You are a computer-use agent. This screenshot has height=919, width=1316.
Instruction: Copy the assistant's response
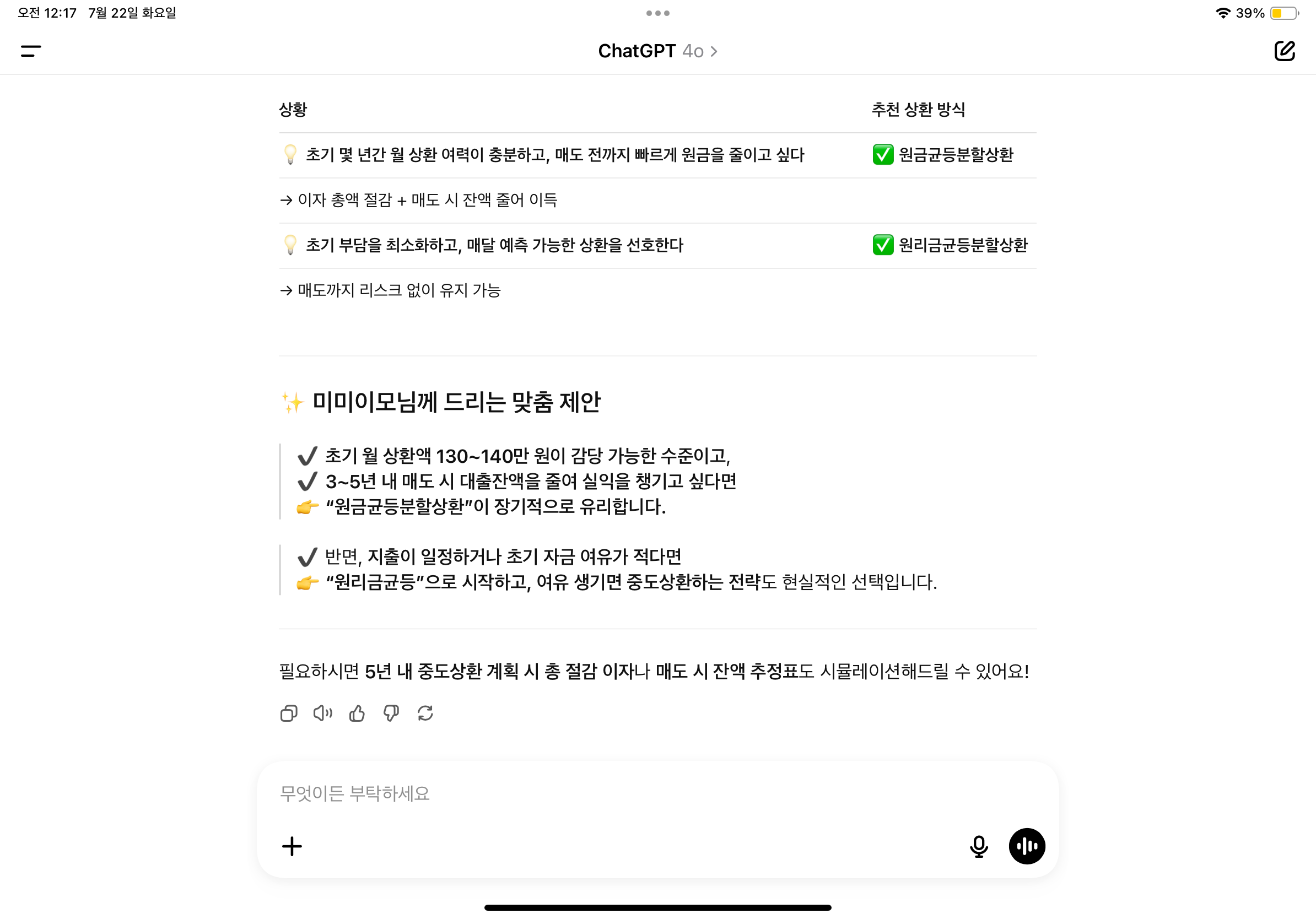[x=288, y=713]
